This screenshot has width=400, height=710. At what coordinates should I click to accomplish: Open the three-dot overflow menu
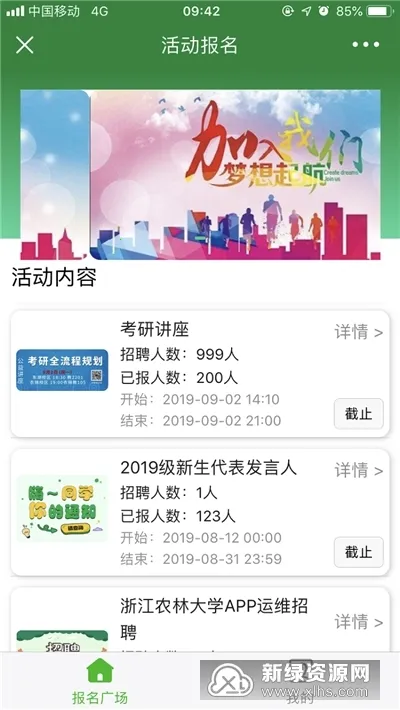[366, 44]
